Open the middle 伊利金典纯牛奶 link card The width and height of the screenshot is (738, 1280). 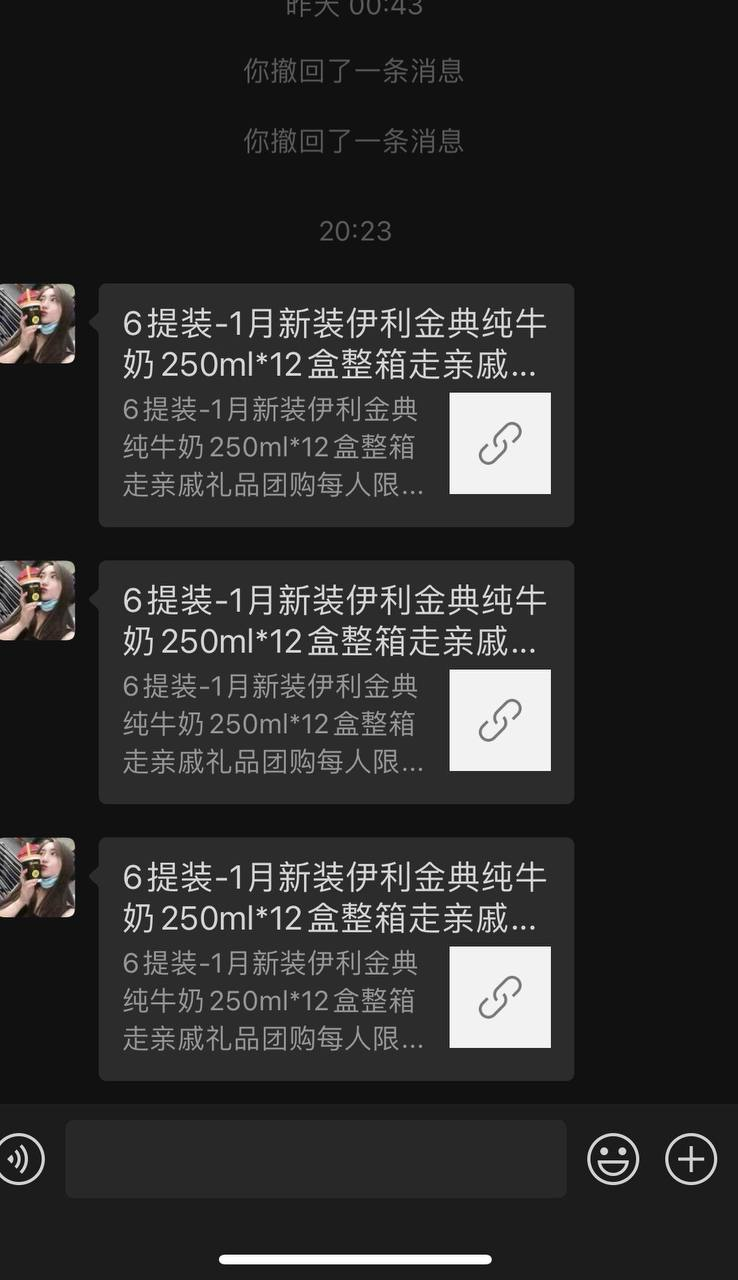[x=336, y=682]
